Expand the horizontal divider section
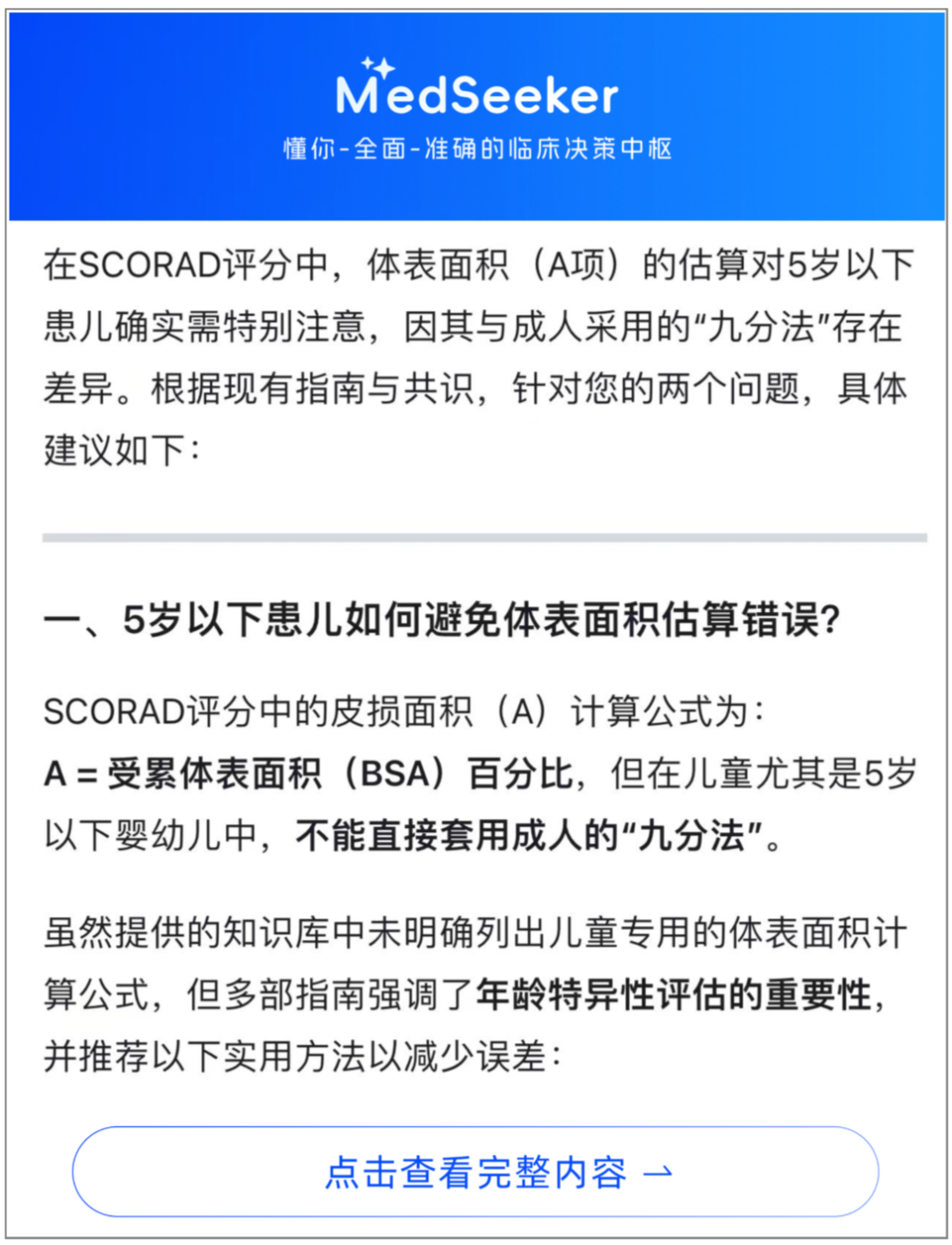The width and height of the screenshot is (952, 1245). click(x=487, y=535)
